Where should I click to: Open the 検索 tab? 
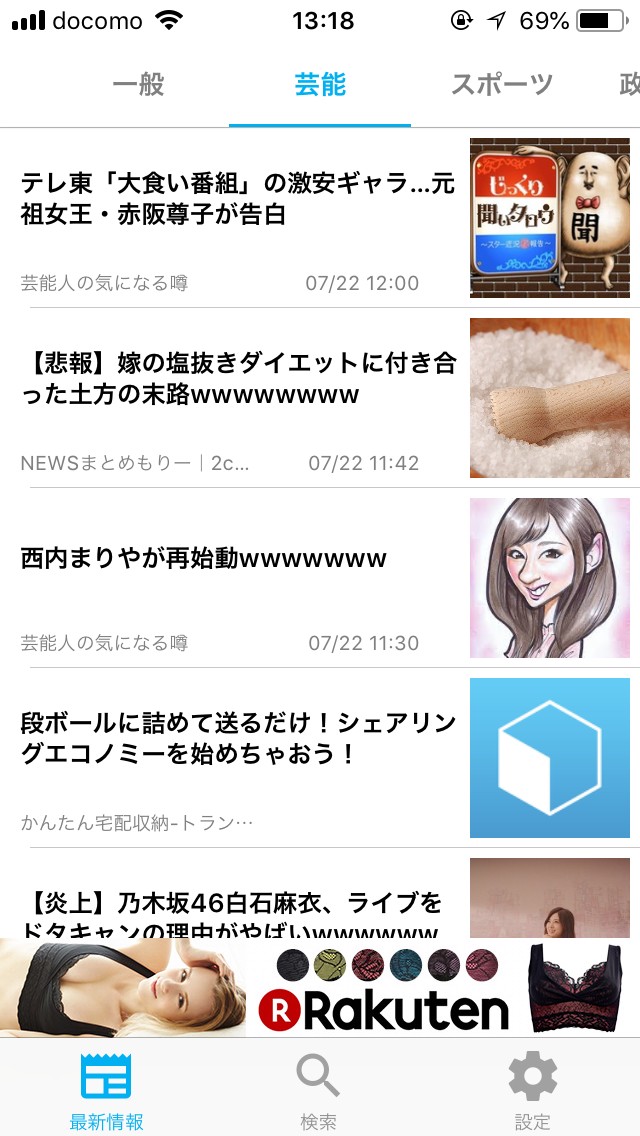(319, 1090)
